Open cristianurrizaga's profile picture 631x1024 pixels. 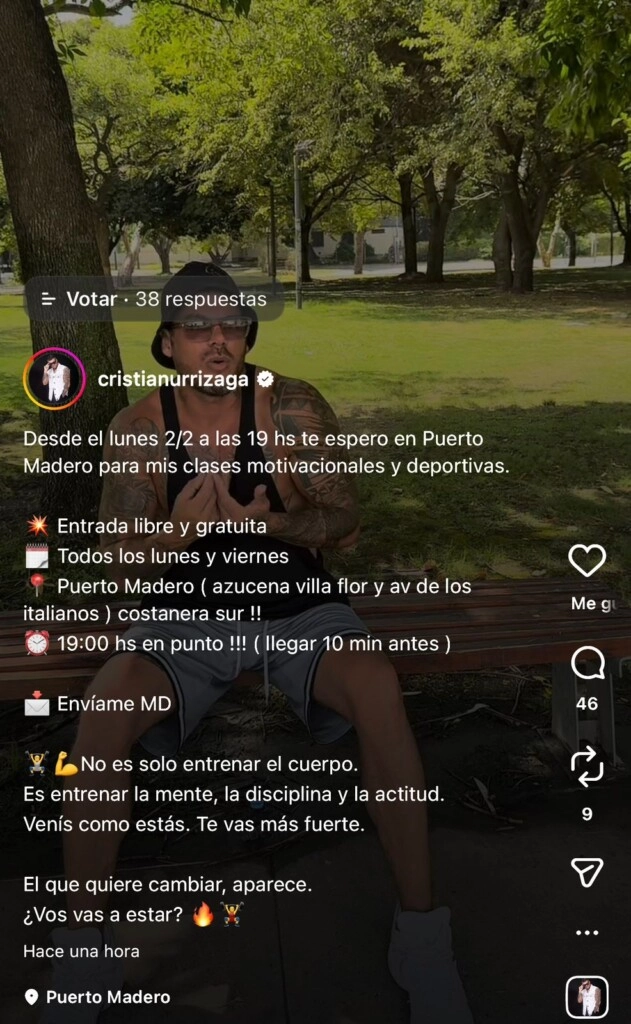pos(55,379)
